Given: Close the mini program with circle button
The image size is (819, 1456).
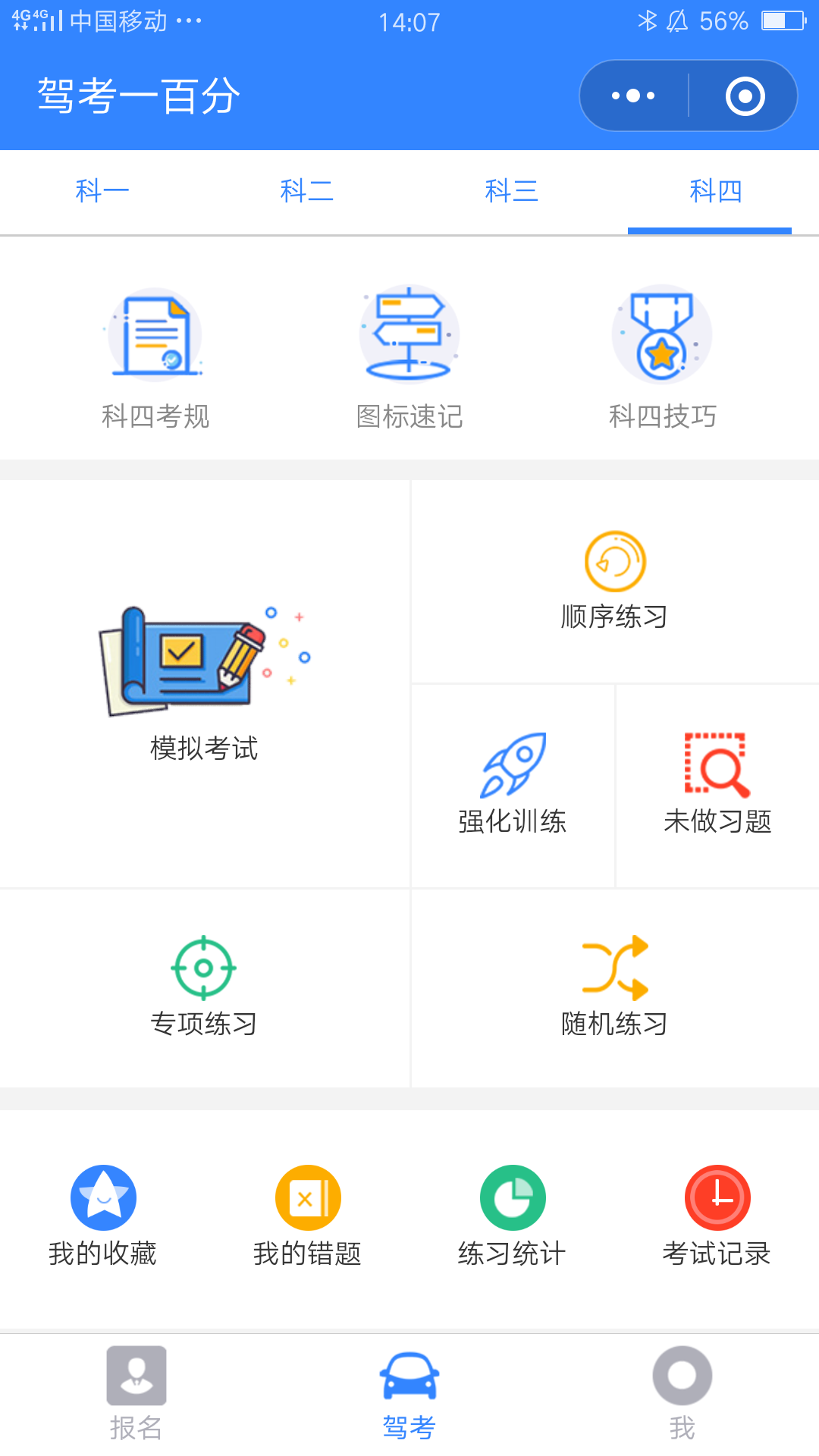Looking at the screenshot, I should 745,96.
